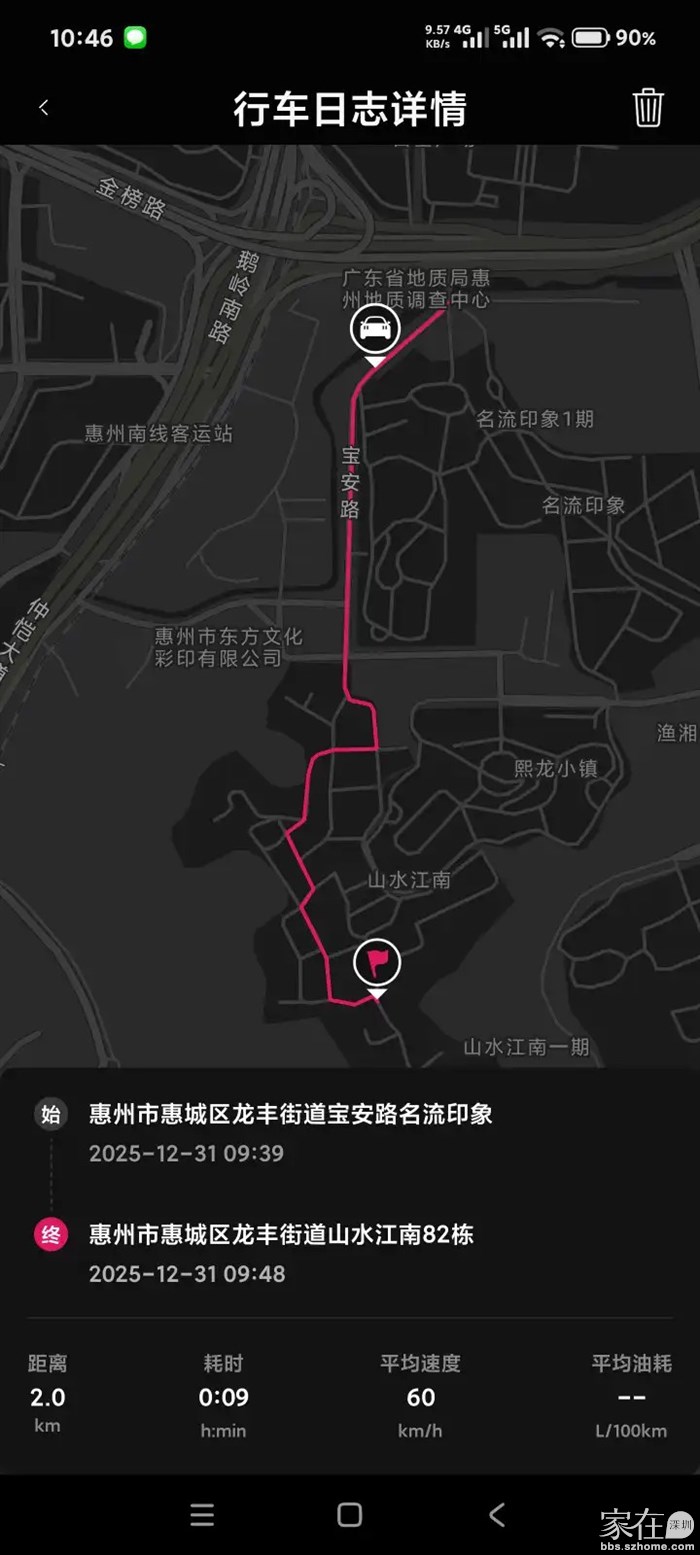
Task: Open recent apps from the navigation bar
Action: (x=202, y=1514)
